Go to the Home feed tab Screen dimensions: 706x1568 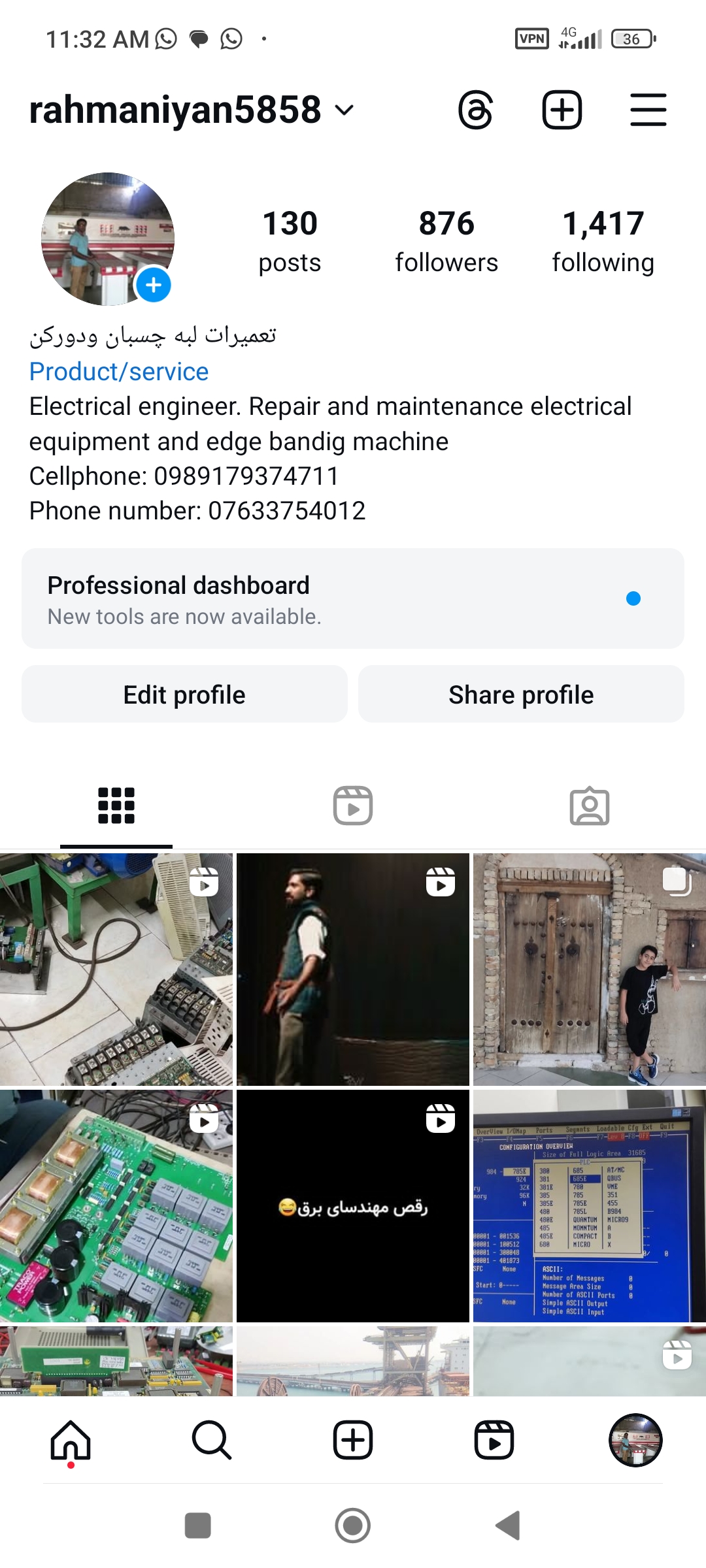[71, 1440]
